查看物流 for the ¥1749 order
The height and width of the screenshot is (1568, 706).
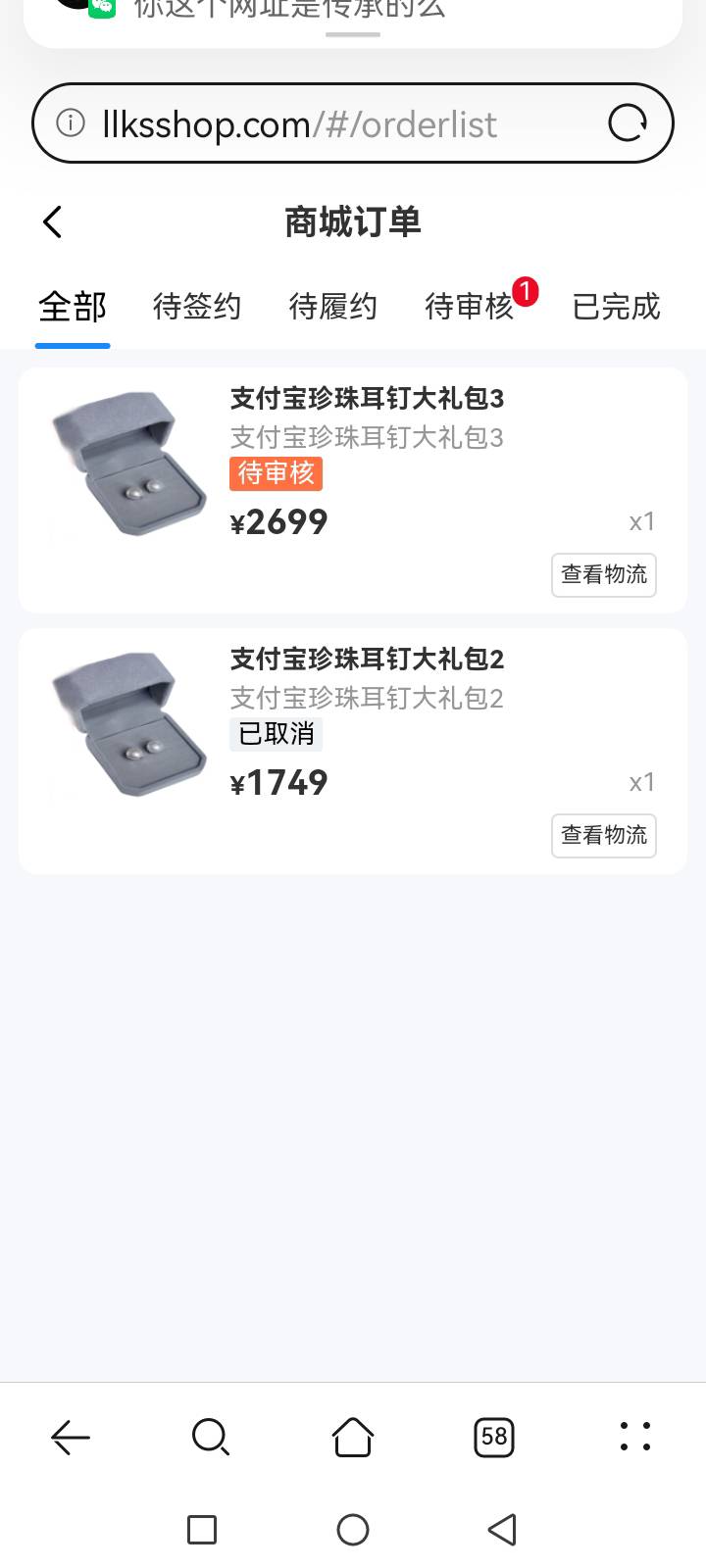pos(604,835)
